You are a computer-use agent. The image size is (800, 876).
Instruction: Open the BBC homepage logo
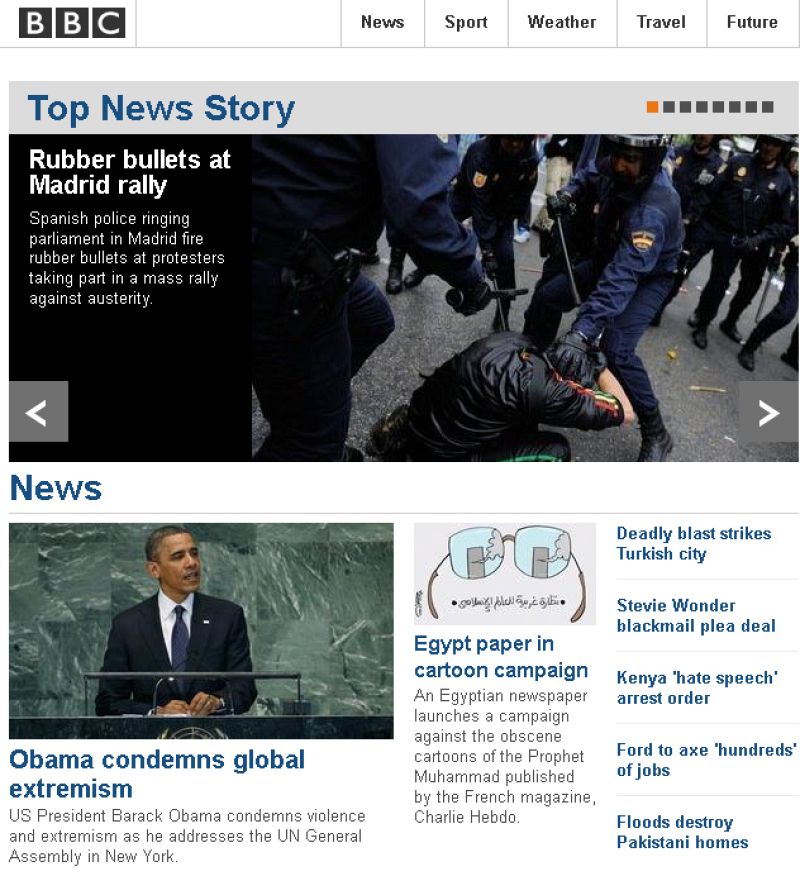coord(72,22)
